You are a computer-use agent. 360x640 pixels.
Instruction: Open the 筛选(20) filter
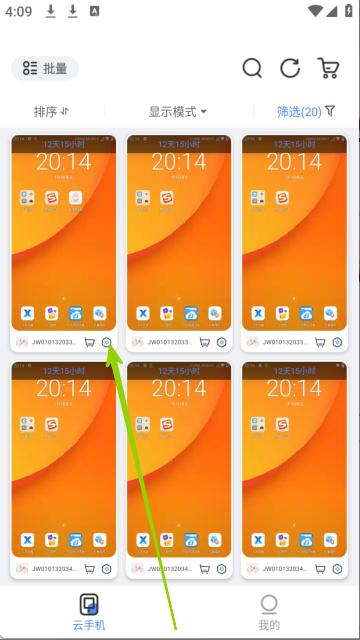tap(306, 111)
